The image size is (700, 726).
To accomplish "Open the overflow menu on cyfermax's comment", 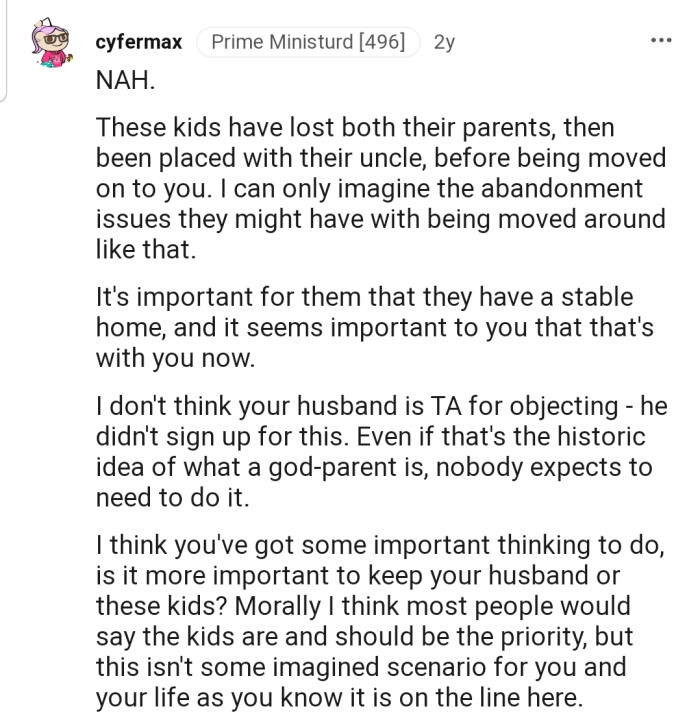I will coord(660,42).
